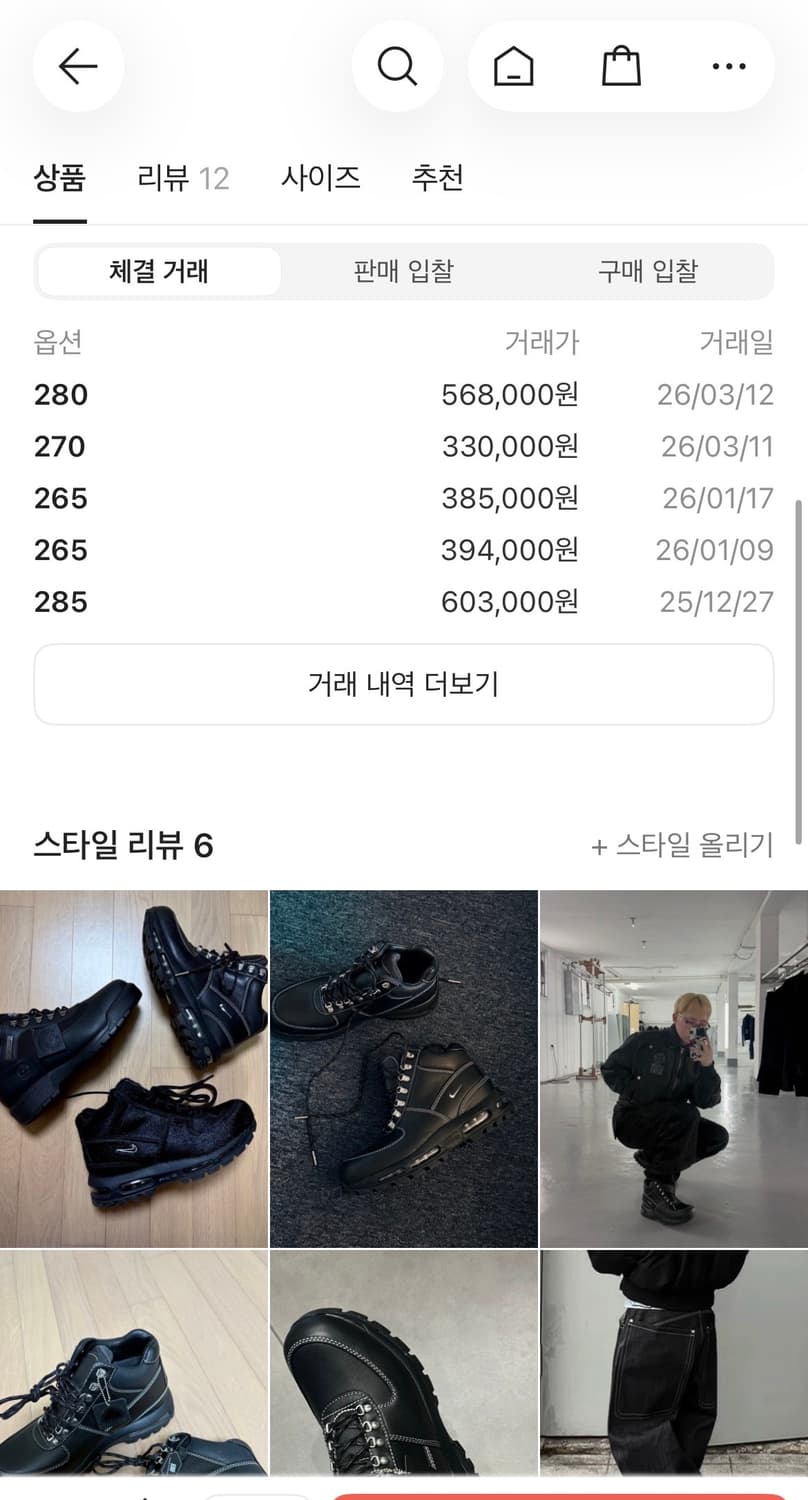Select the 568,000원 price entry

[x=509, y=395]
